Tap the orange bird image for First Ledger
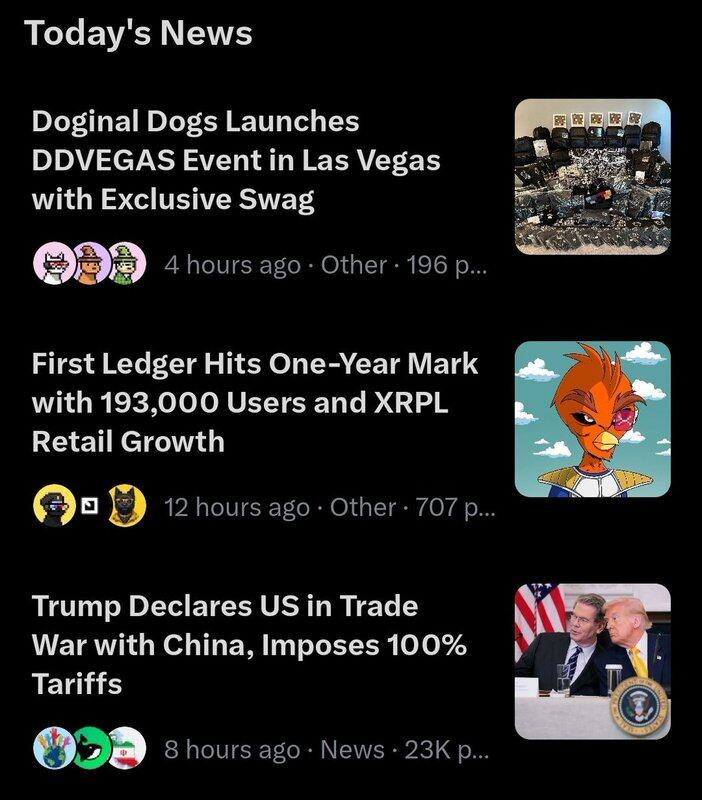 click(x=592, y=419)
